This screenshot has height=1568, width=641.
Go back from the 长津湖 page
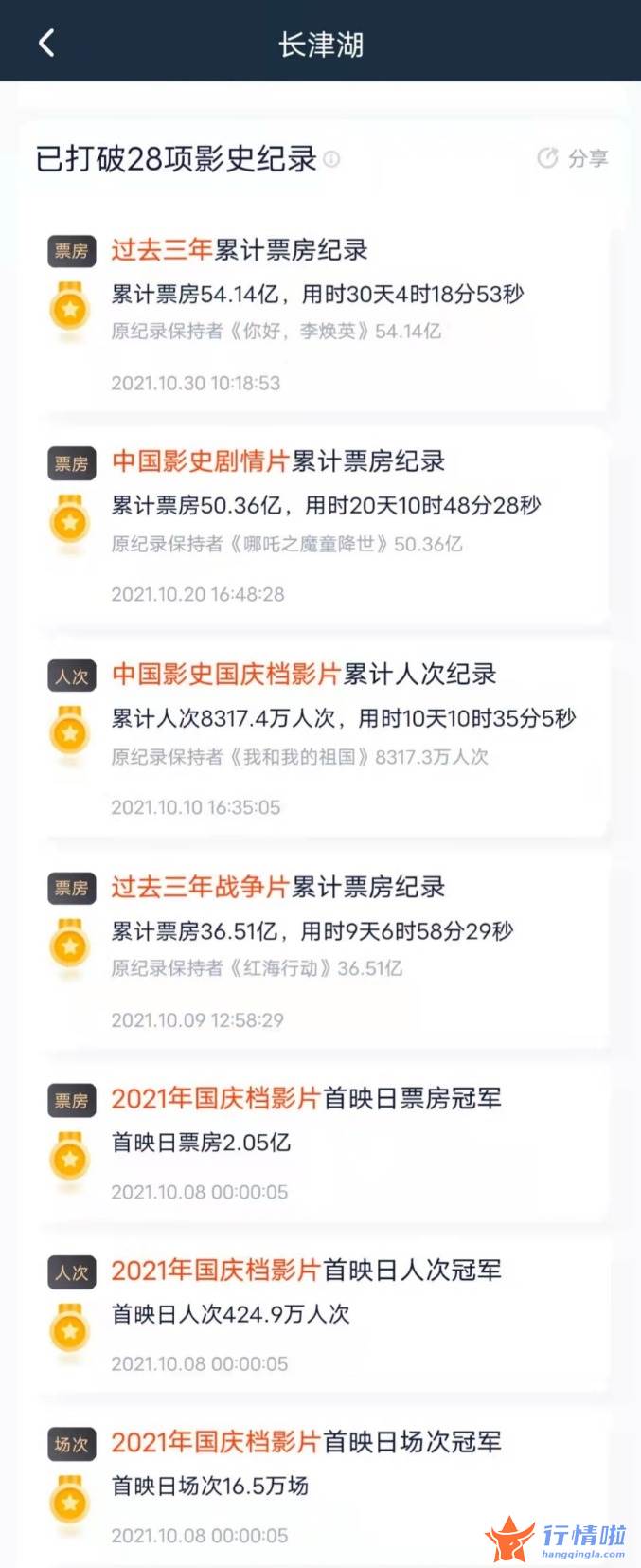46,43
